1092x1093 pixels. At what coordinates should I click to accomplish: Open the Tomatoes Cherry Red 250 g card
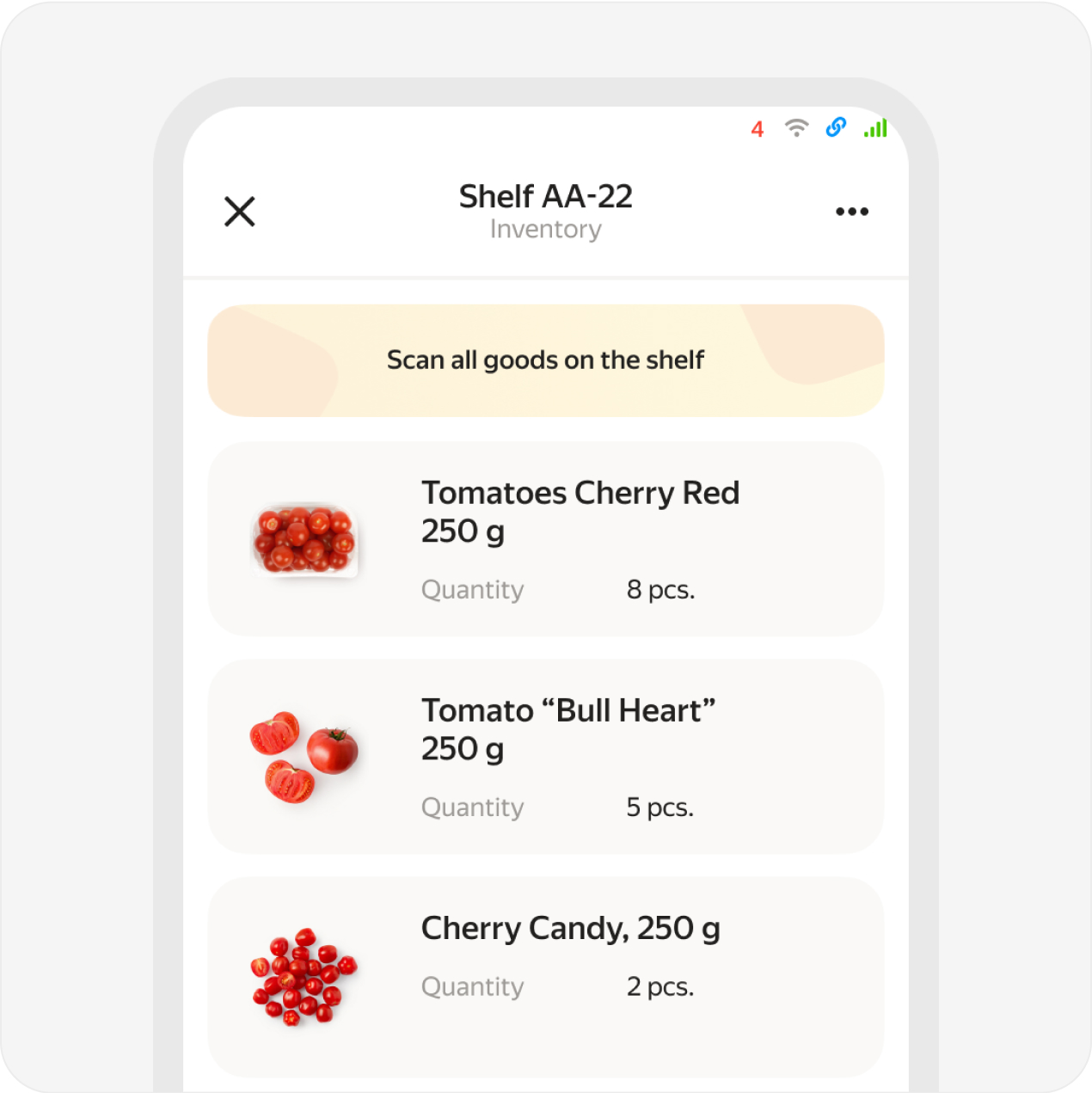pos(545,539)
